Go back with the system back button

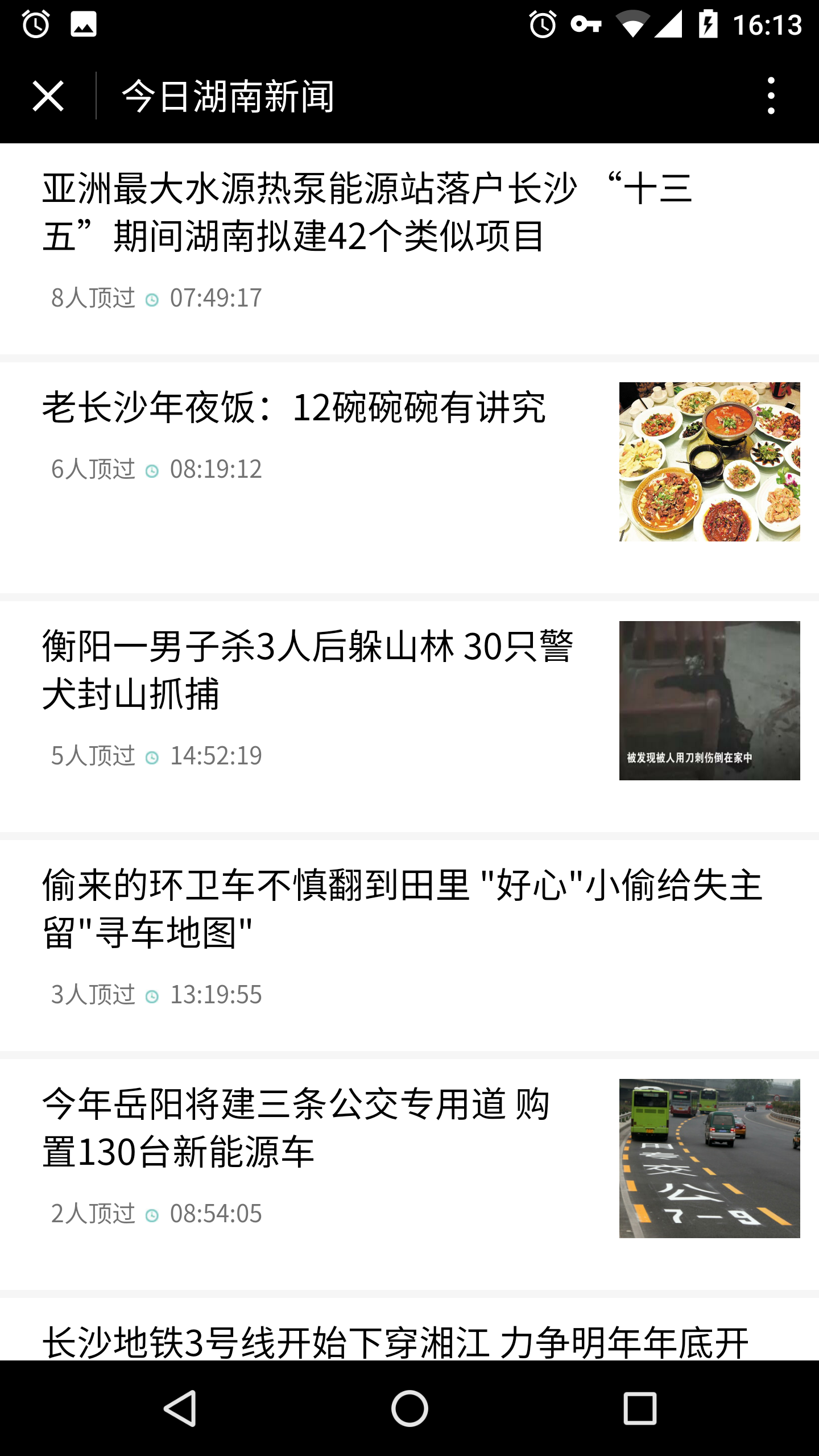tap(180, 1408)
